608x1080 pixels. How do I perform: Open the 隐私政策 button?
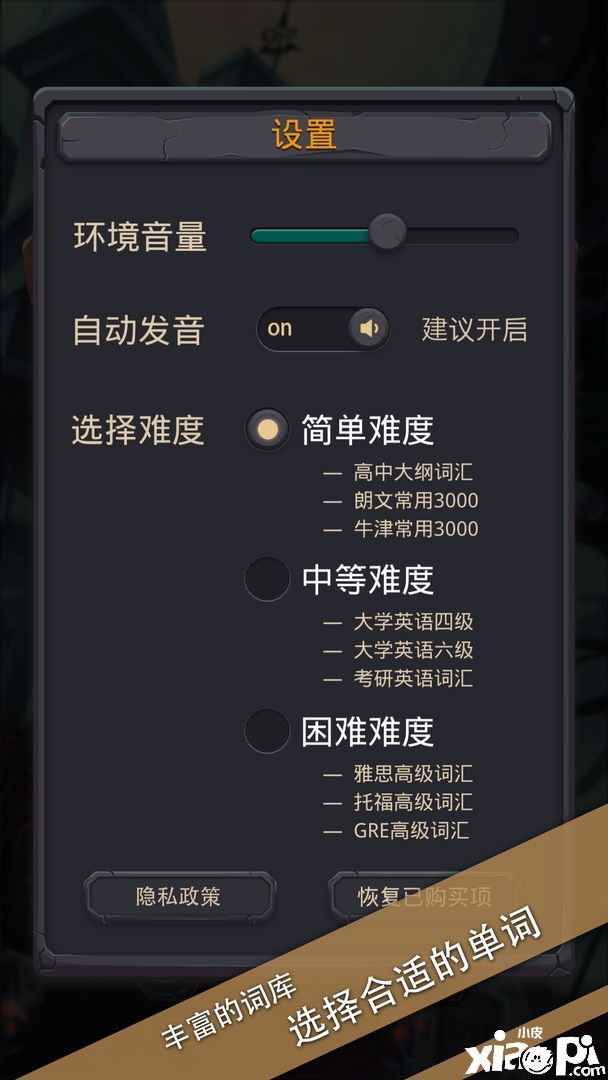click(x=179, y=896)
